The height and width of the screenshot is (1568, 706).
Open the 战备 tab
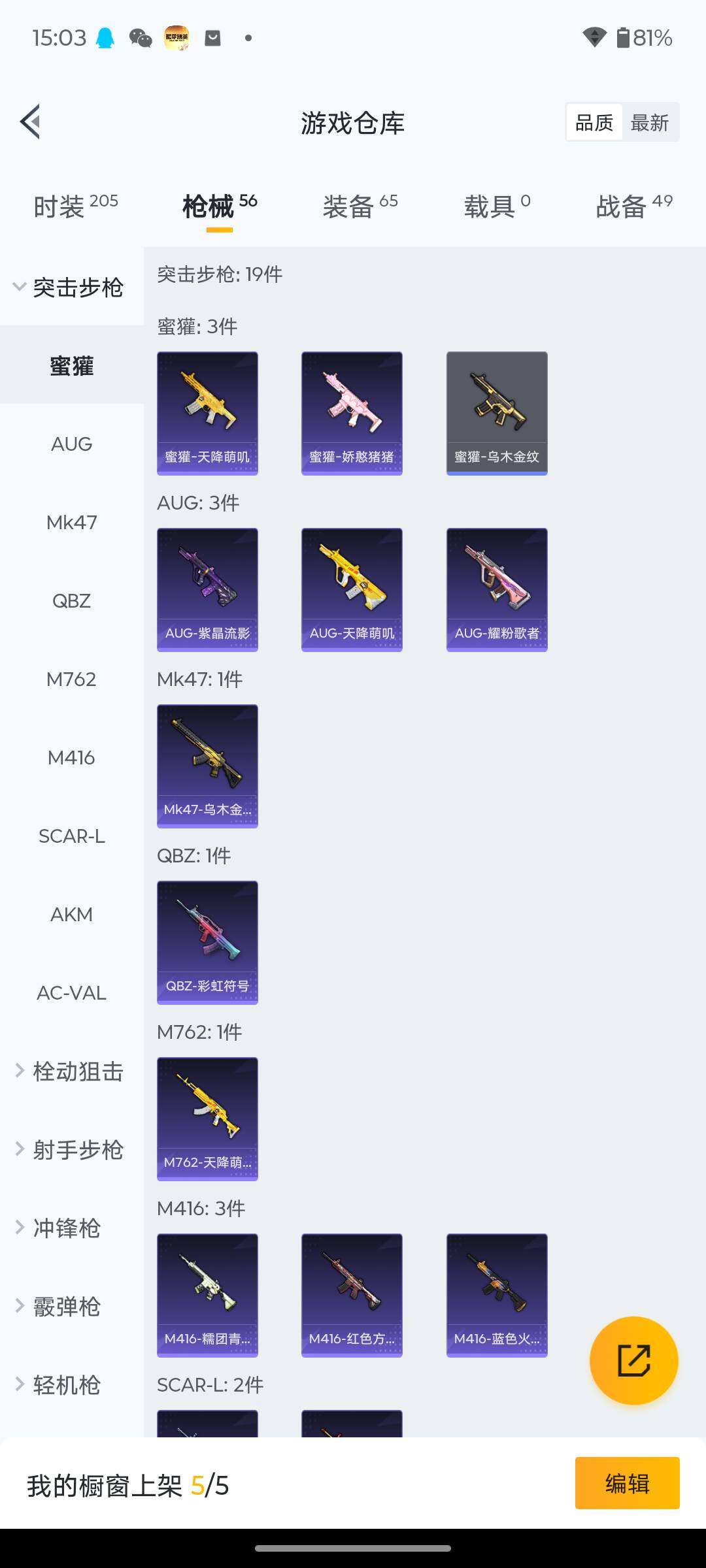pyautogui.click(x=633, y=206)
